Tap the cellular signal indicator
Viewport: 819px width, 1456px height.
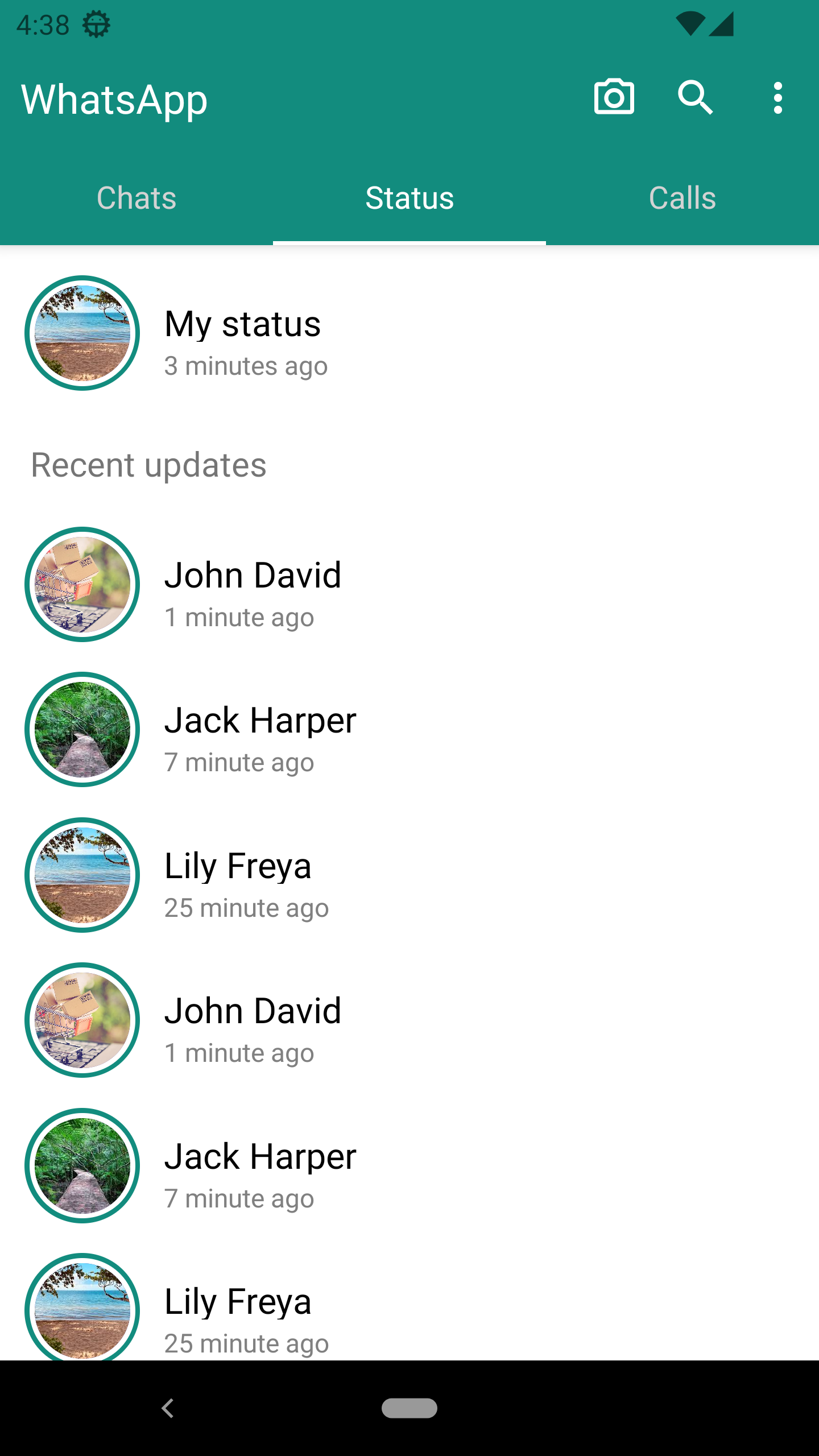click(x=722, y=24)
